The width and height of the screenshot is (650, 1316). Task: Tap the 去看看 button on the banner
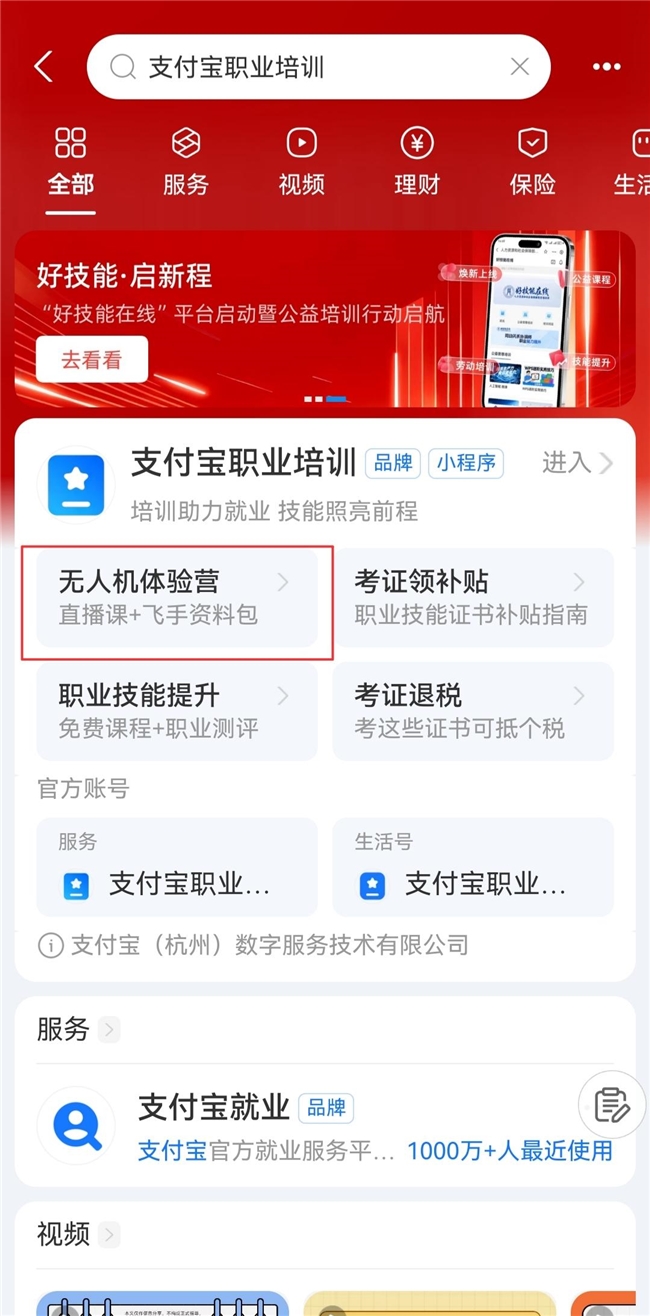[92, 360]
